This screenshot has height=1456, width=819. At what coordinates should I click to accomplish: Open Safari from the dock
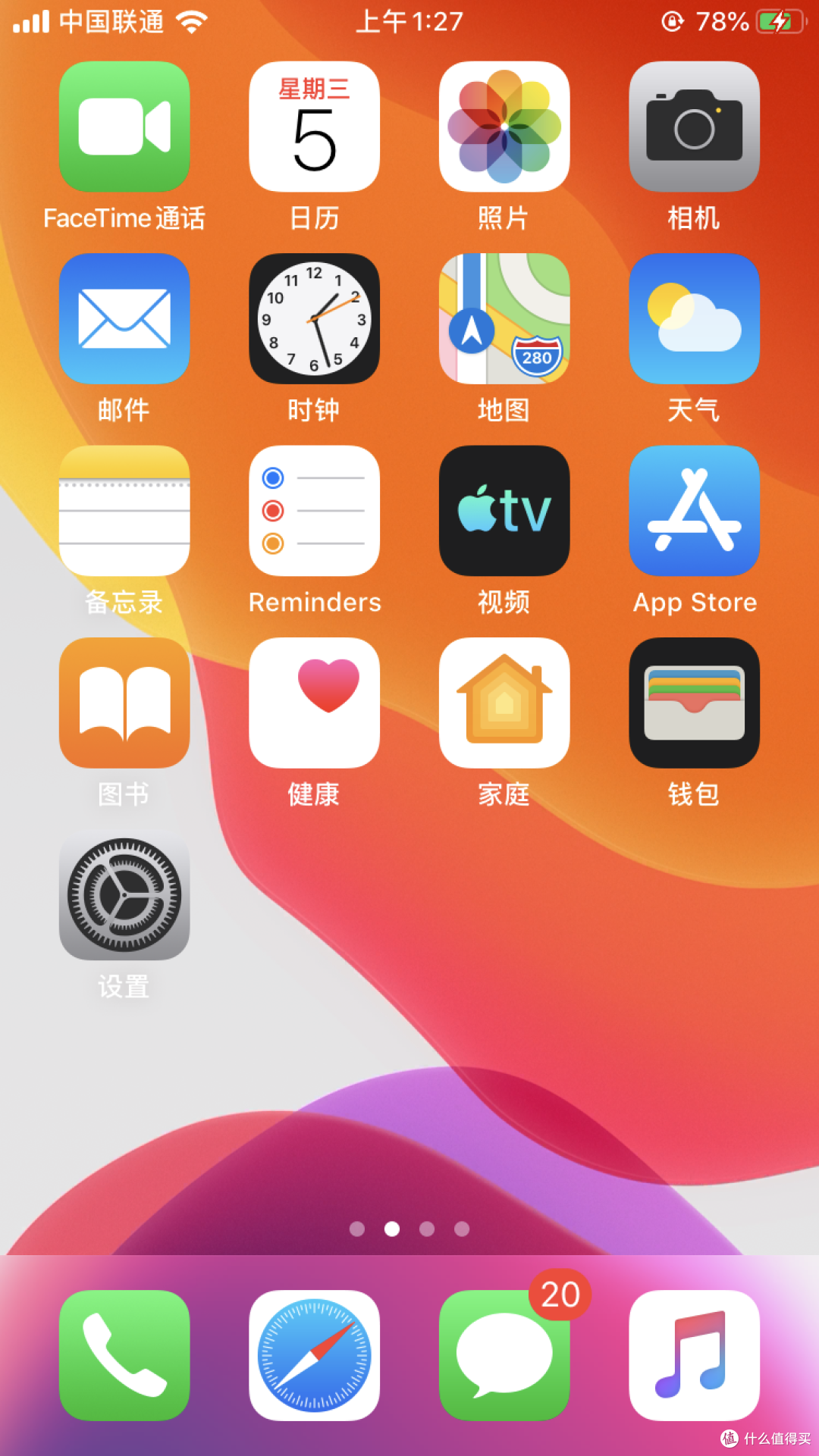click(314, 1356)
